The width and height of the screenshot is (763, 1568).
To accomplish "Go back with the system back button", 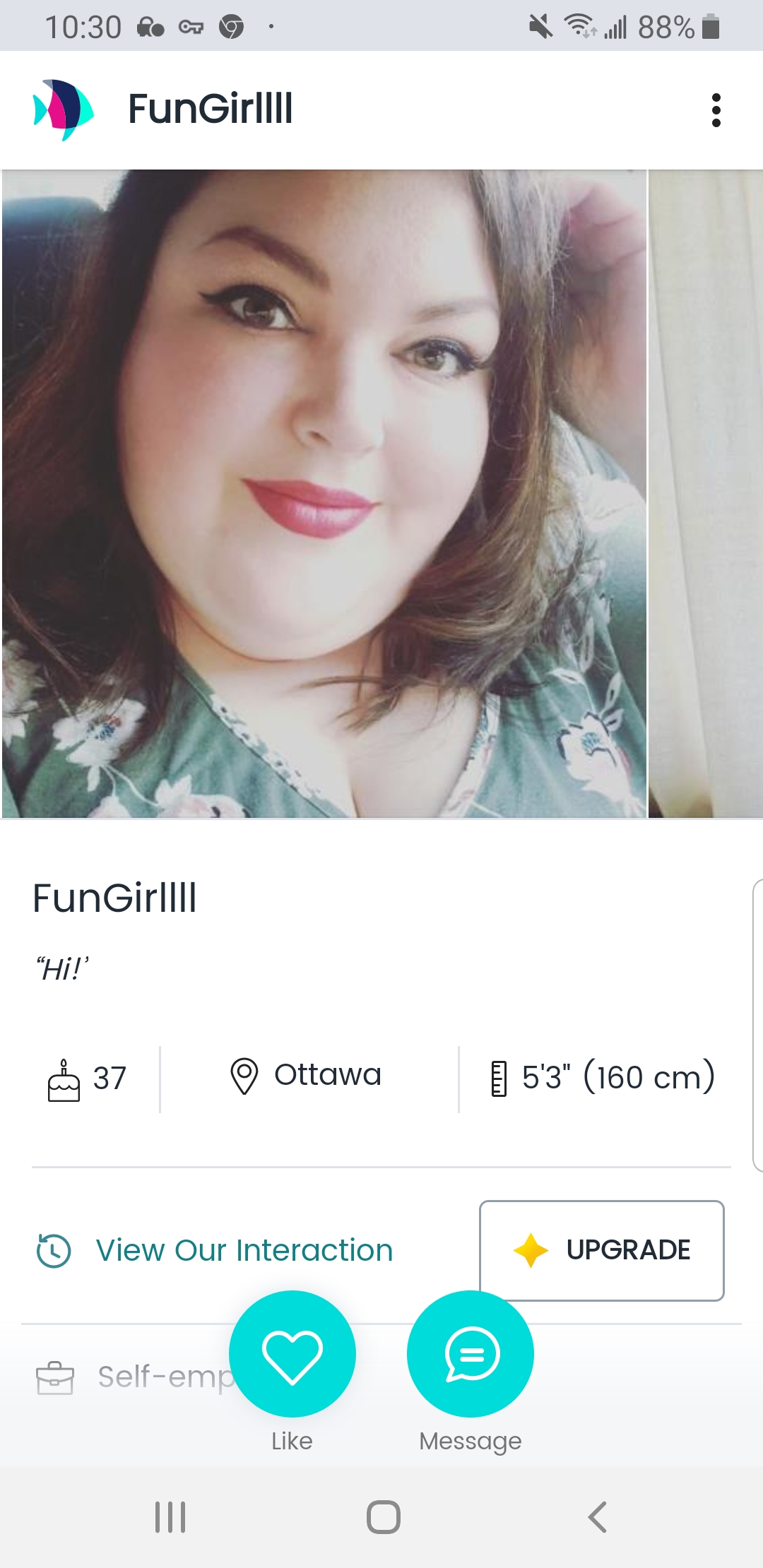I will tap(597, 1516).
